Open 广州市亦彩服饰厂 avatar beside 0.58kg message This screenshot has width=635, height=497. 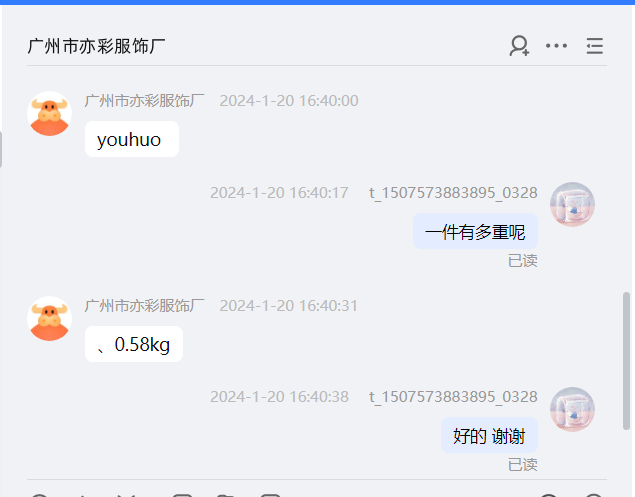pos(49,318)
